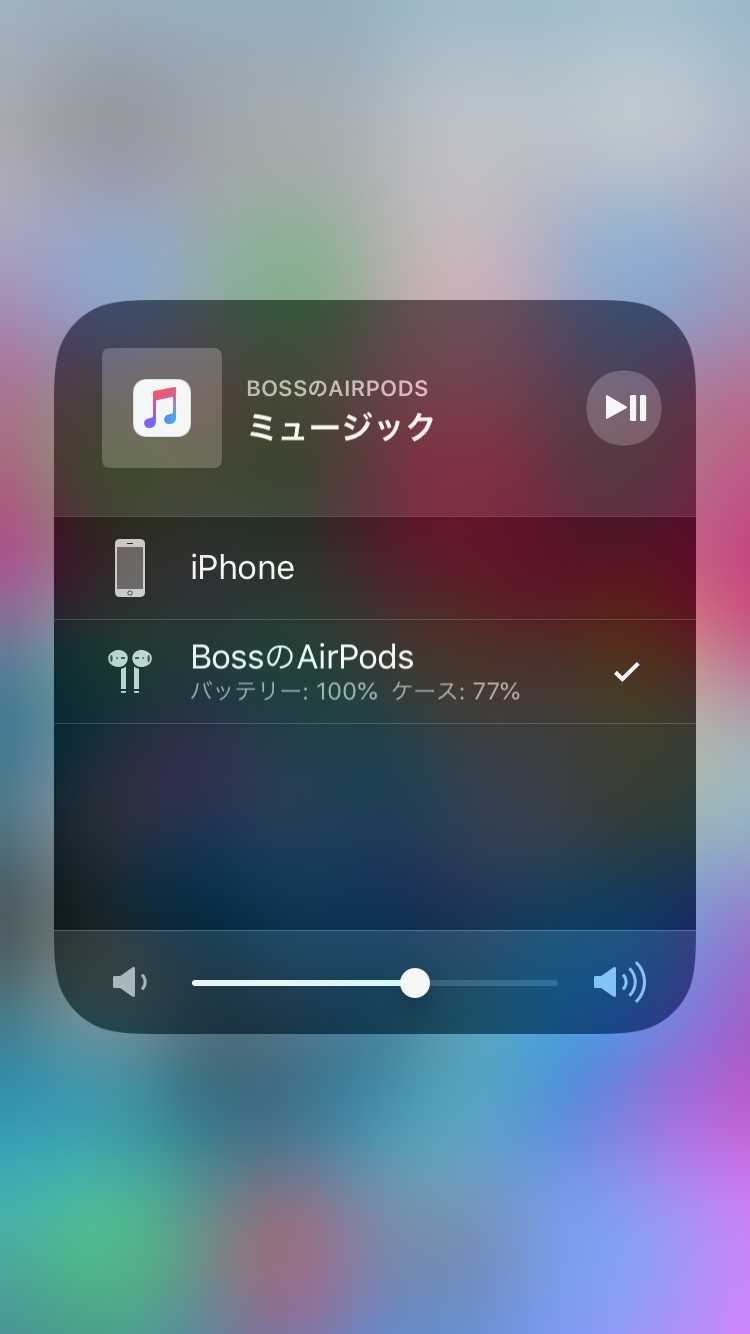Select iPhone as audio output
The image size is (750, 1334).
click(x=375, y=568)
